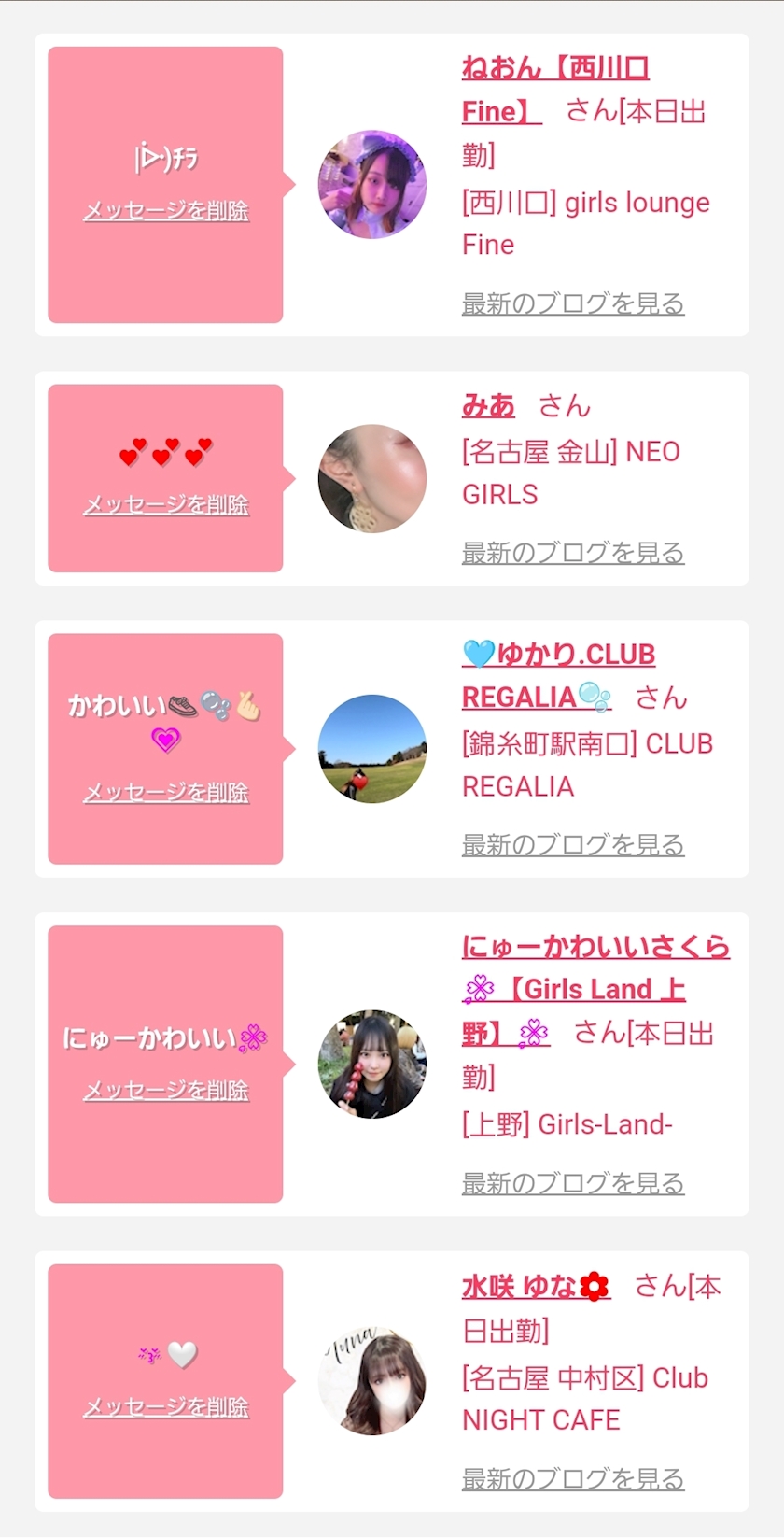
Task: View latest blog of 水咲 ゆな
Action: (573, 1479)
